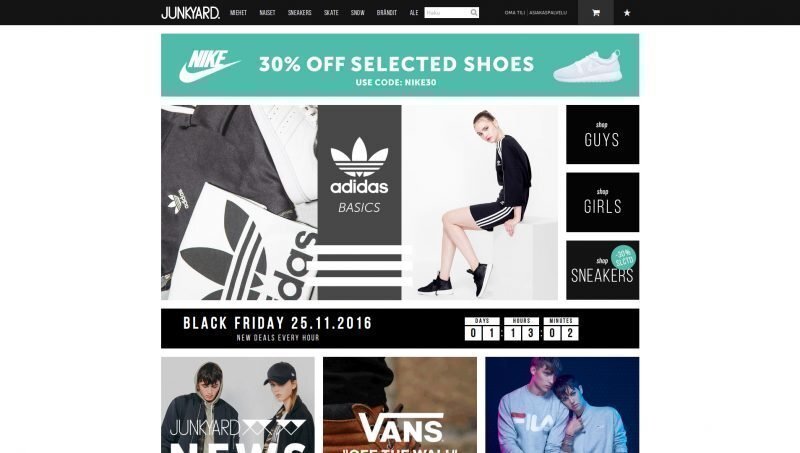Open the Miehet menu
Screen dimensions: 800x453
click(238, 13)
